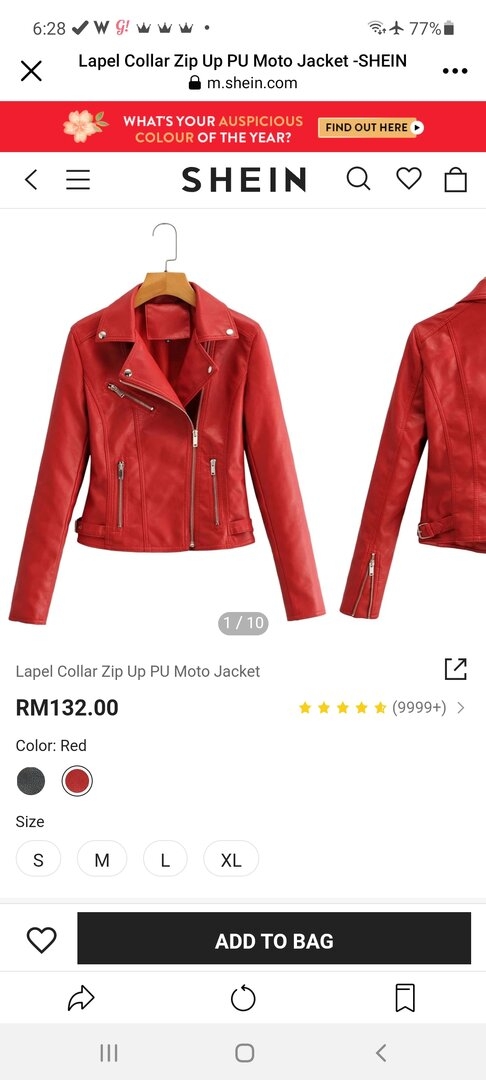Close the in-app browser with X

click(31, 71)
